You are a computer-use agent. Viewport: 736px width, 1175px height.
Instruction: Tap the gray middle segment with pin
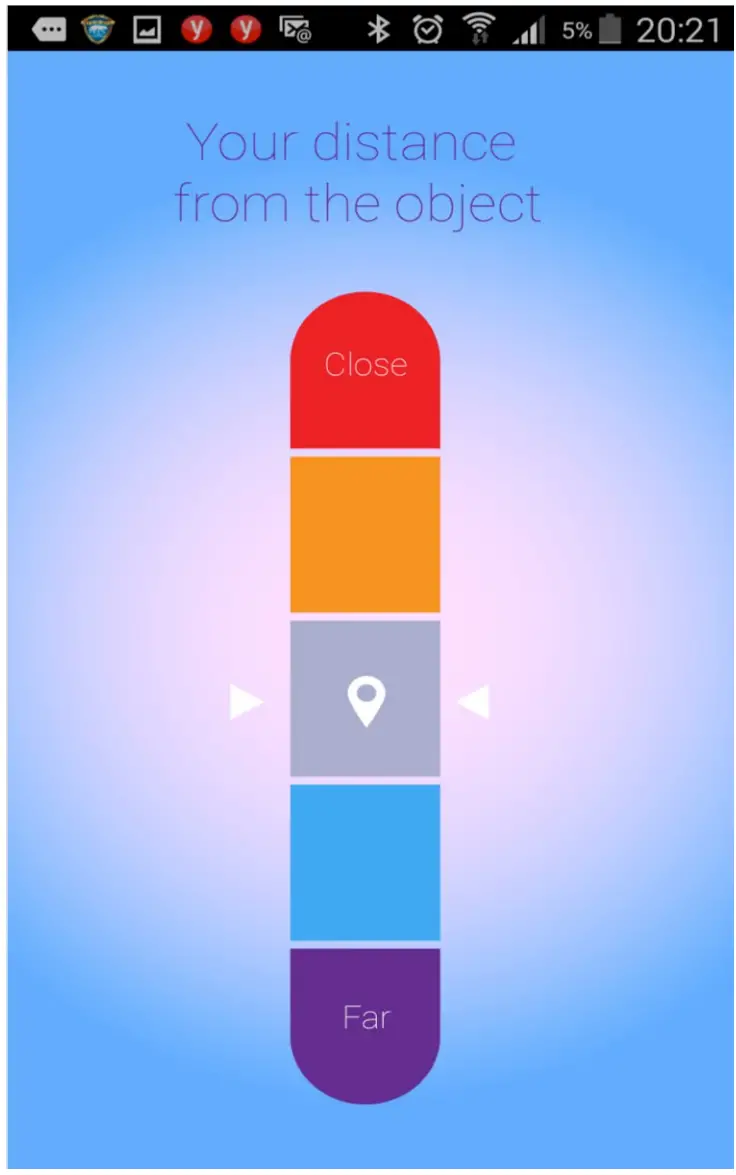click(365, 698)
